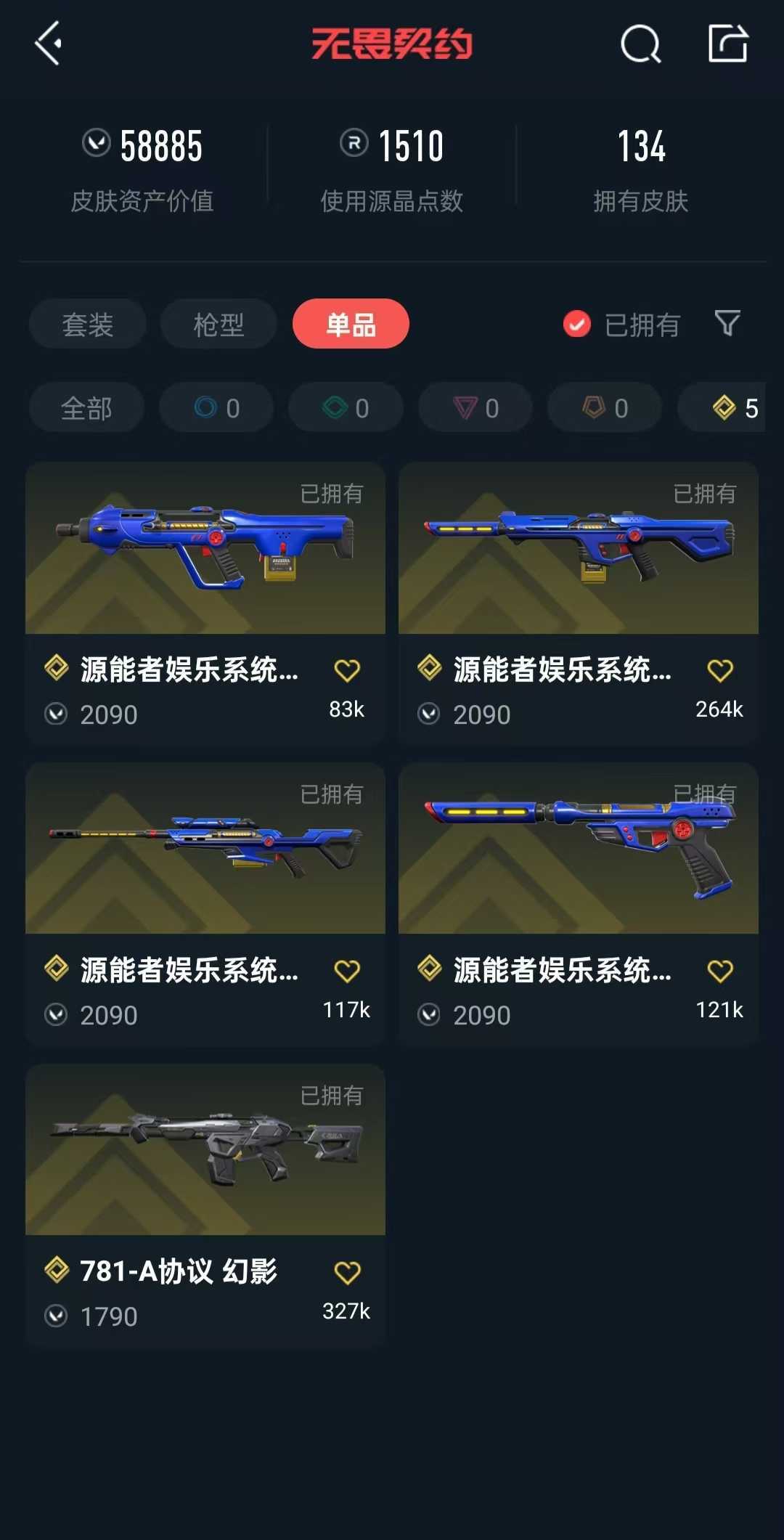Screen dimensions: 784x1540
Task: Like the skin showing 117k likes
Action: pos(347,971)
